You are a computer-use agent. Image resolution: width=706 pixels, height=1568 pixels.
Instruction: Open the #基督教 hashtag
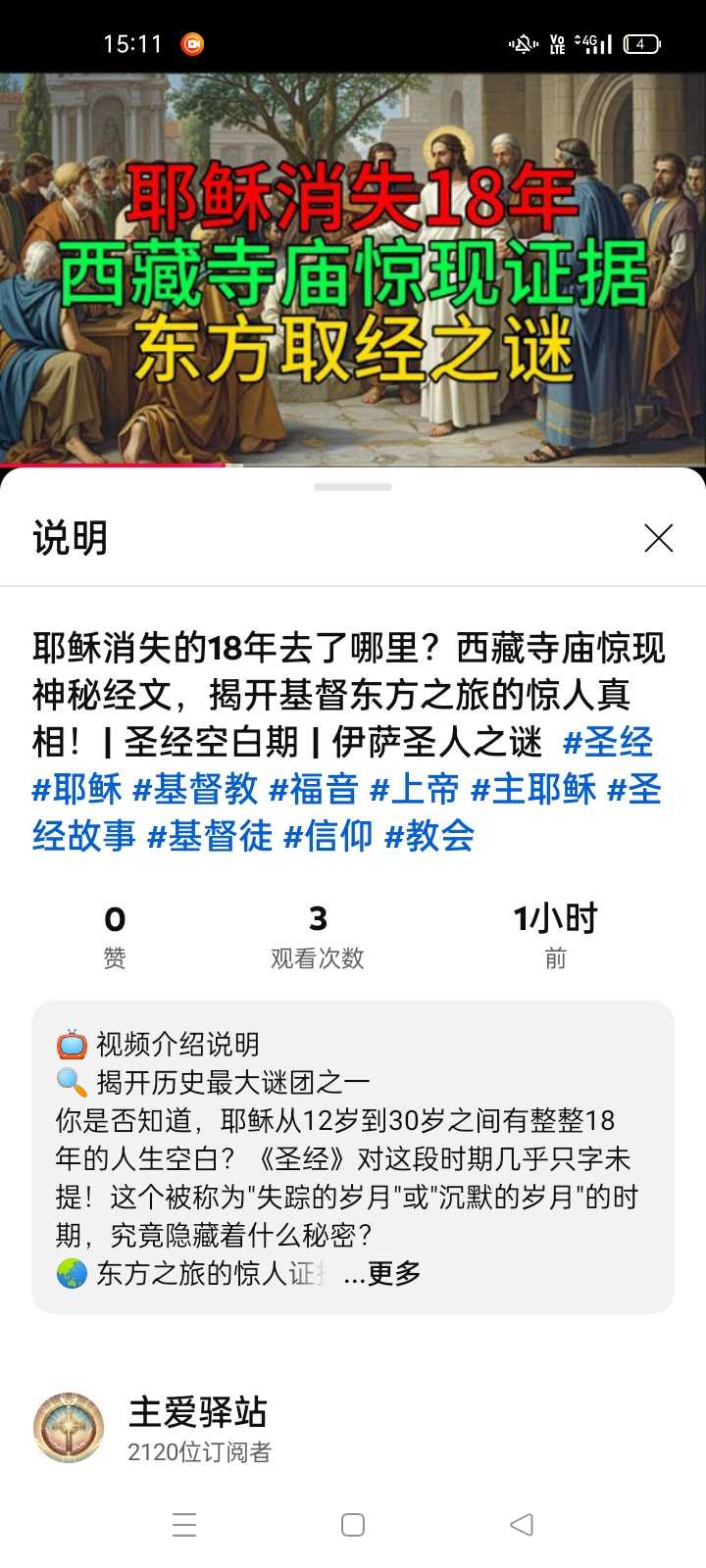click(195, 789)
